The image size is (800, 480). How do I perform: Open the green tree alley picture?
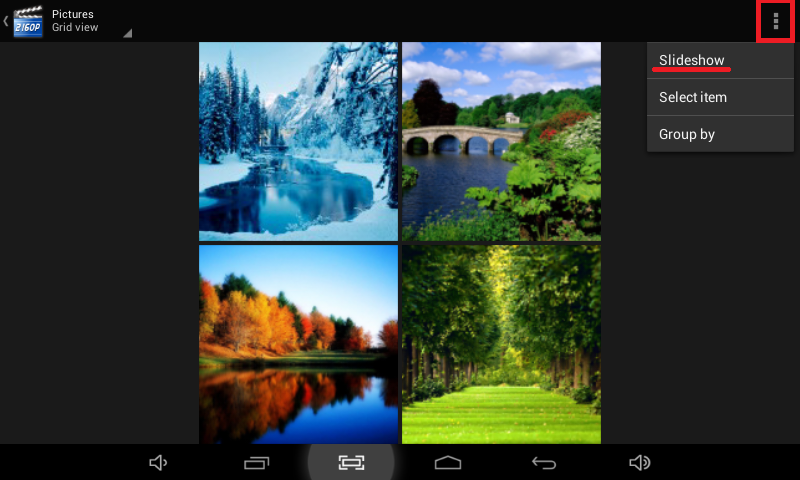pyautogui.click(x=501, y=344)
